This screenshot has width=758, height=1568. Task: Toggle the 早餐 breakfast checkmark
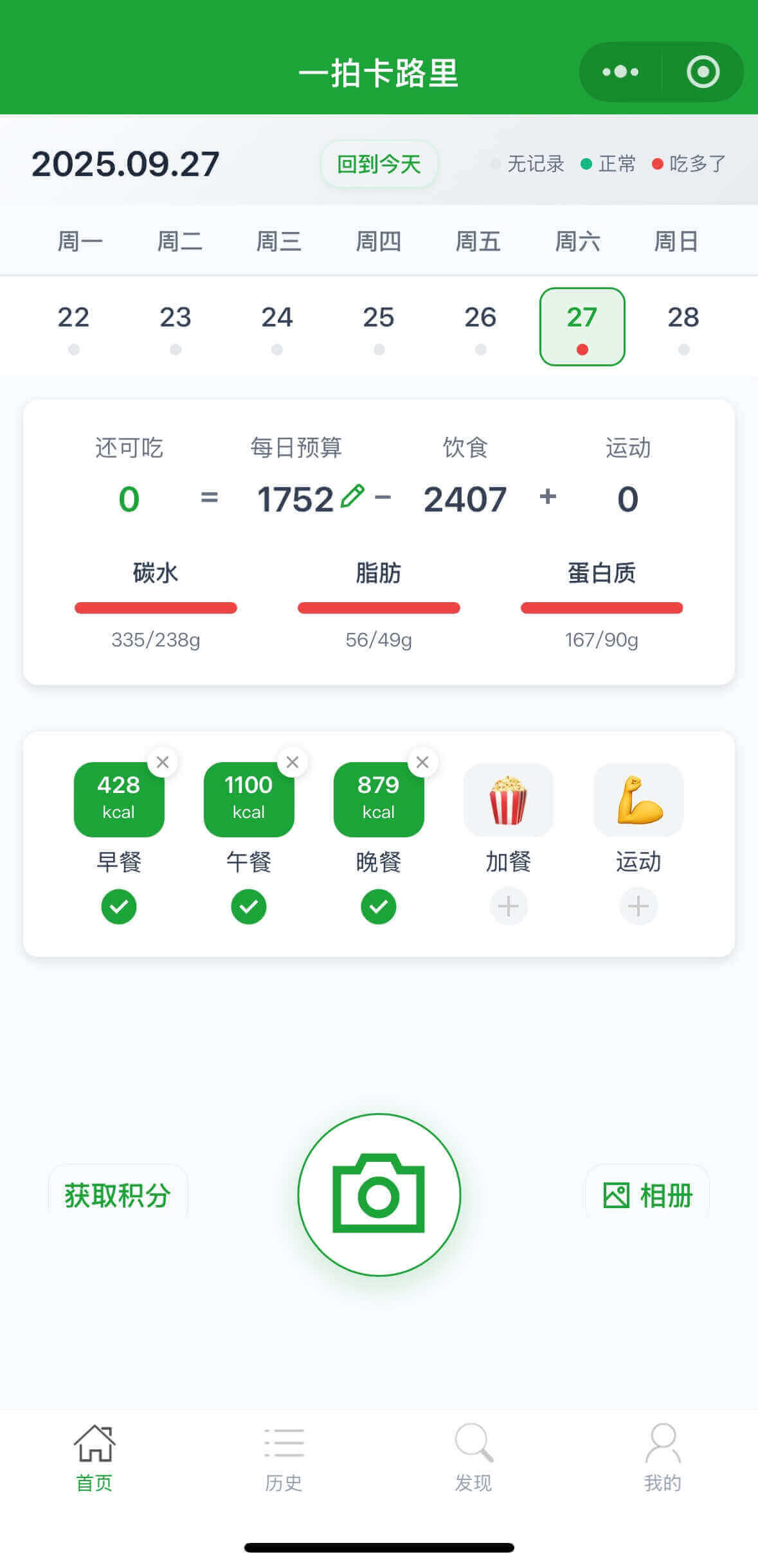pos(118,905)
